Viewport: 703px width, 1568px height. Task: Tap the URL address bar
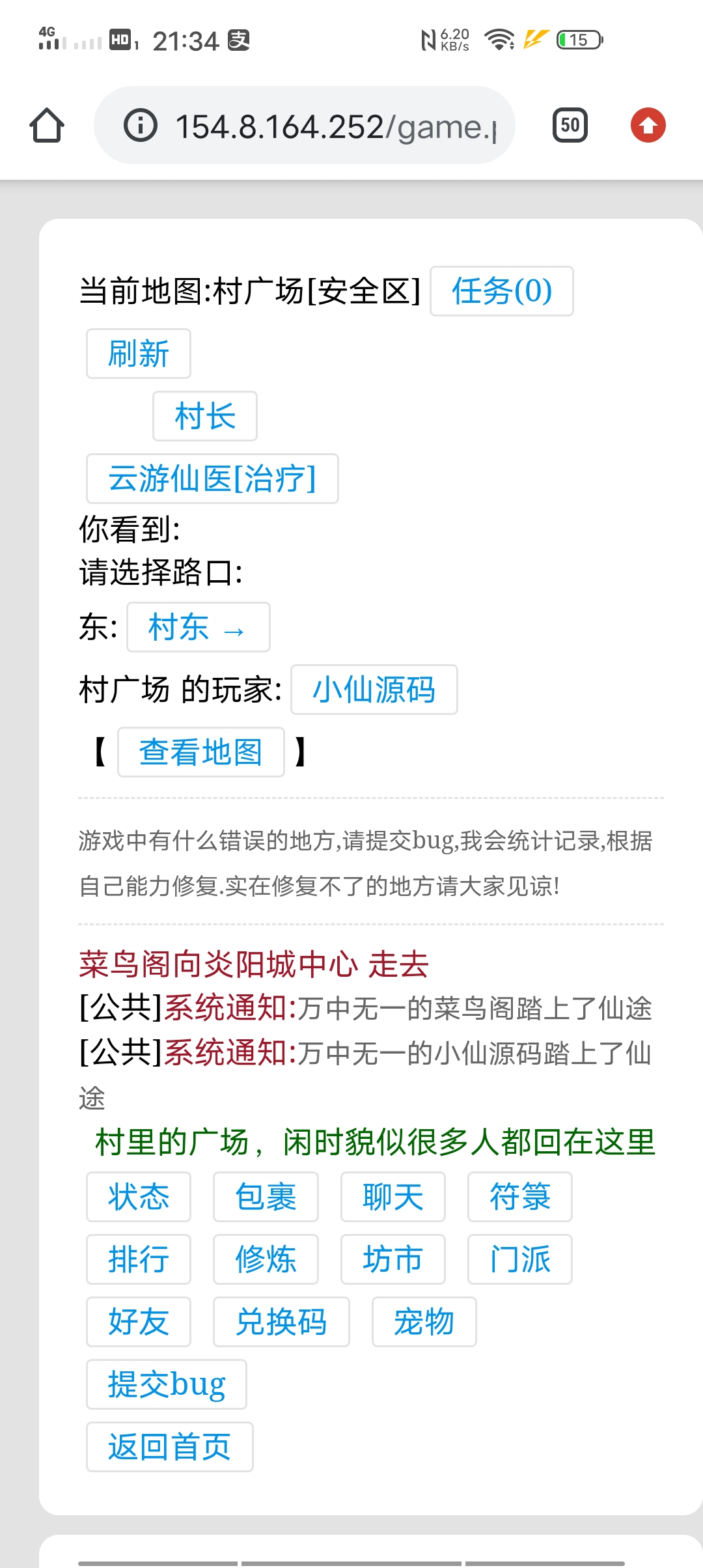(x=305, y=125)
